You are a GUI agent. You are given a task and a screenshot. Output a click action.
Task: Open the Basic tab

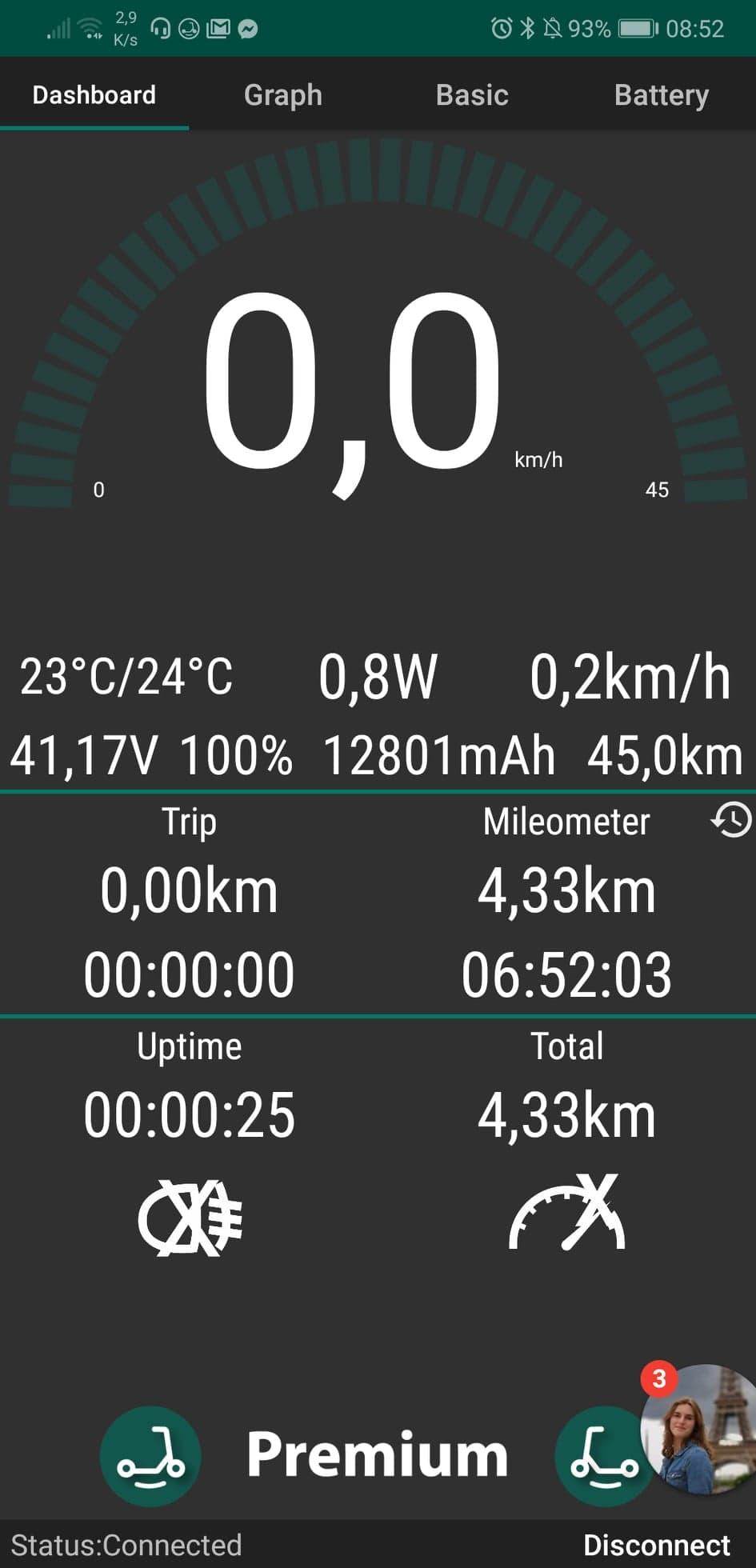point(472,95)
